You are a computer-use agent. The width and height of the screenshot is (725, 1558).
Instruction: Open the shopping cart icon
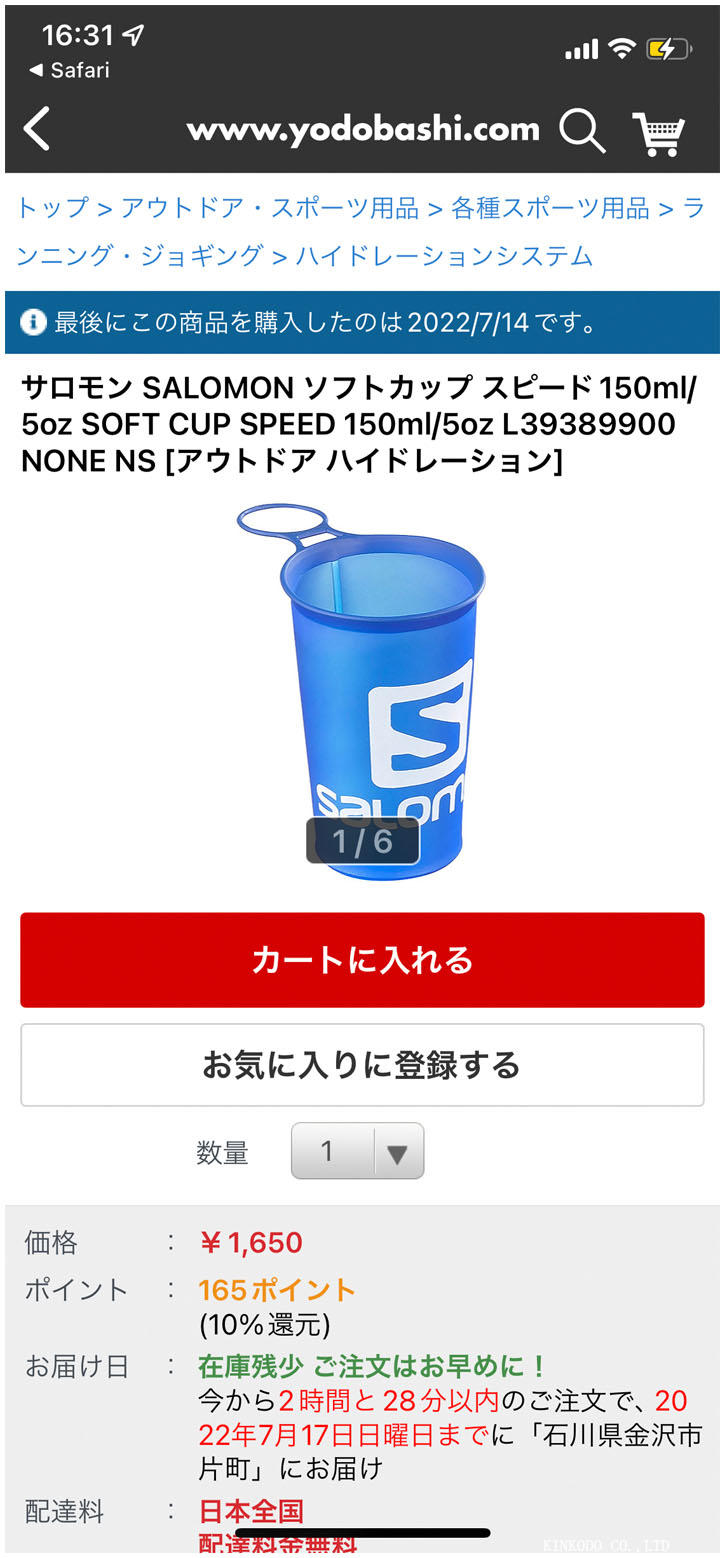pyautogui.click(x=661, y=131)
